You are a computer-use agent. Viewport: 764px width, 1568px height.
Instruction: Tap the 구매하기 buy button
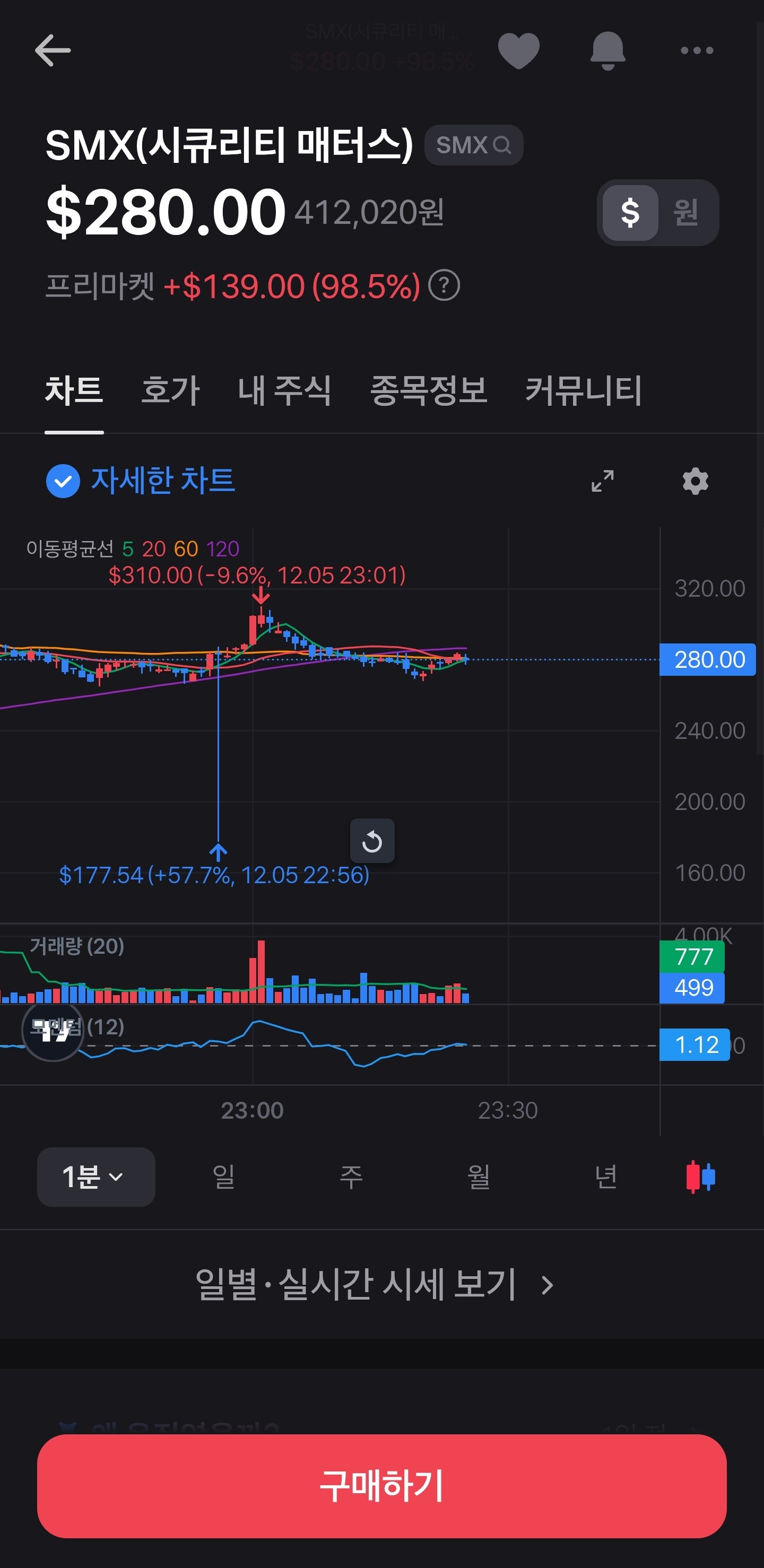381,1486
